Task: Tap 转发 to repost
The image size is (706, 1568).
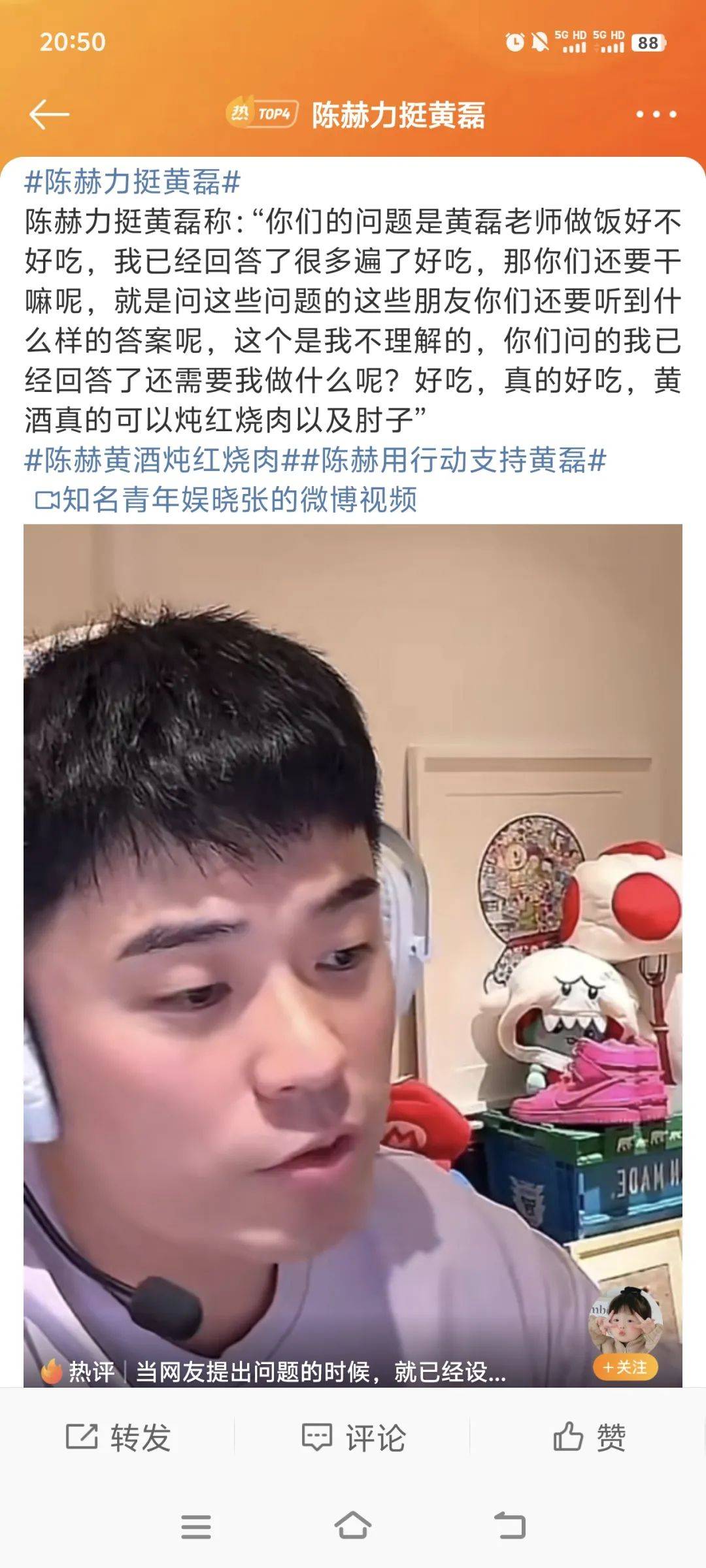Action: point(118,1437)
